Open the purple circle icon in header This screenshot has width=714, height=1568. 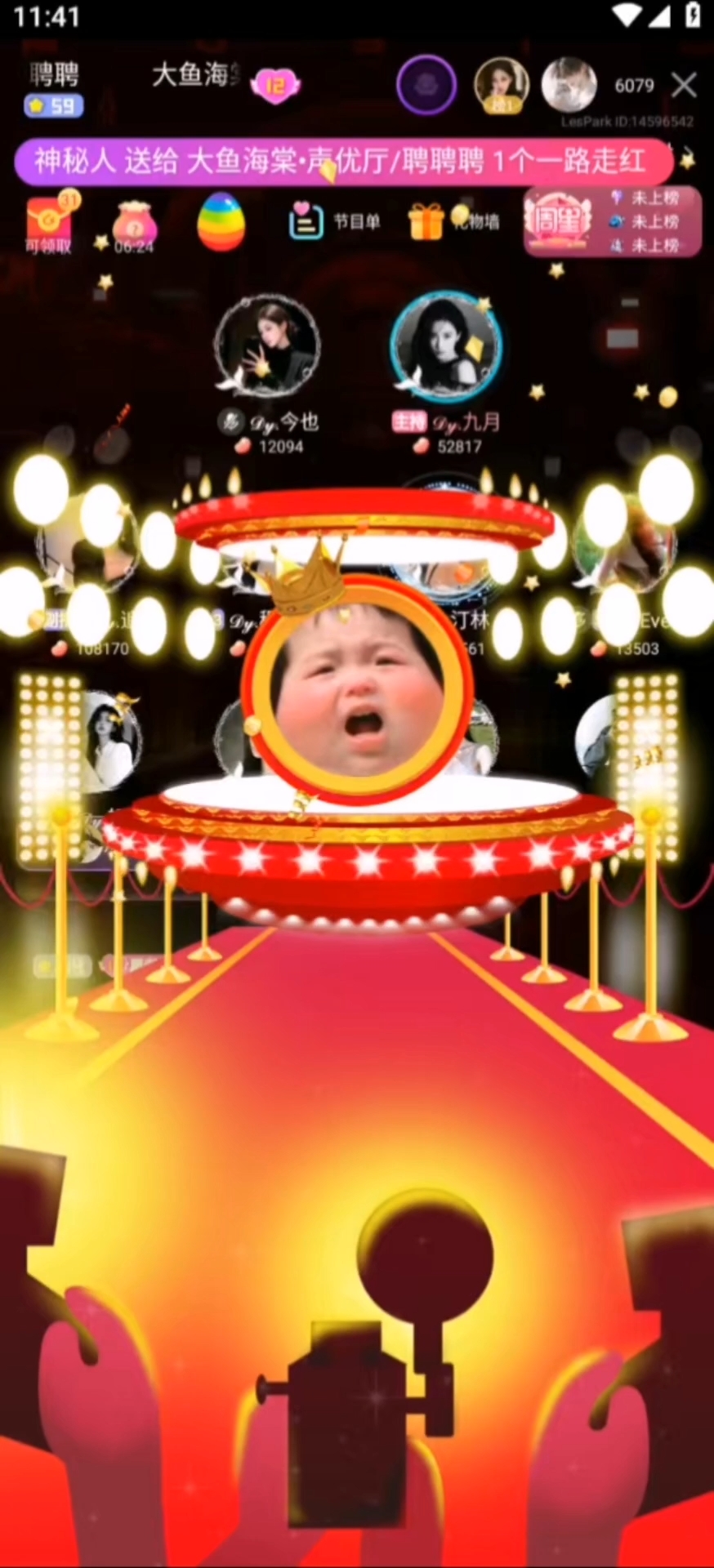pyautogui.click(x=426, y=85)
